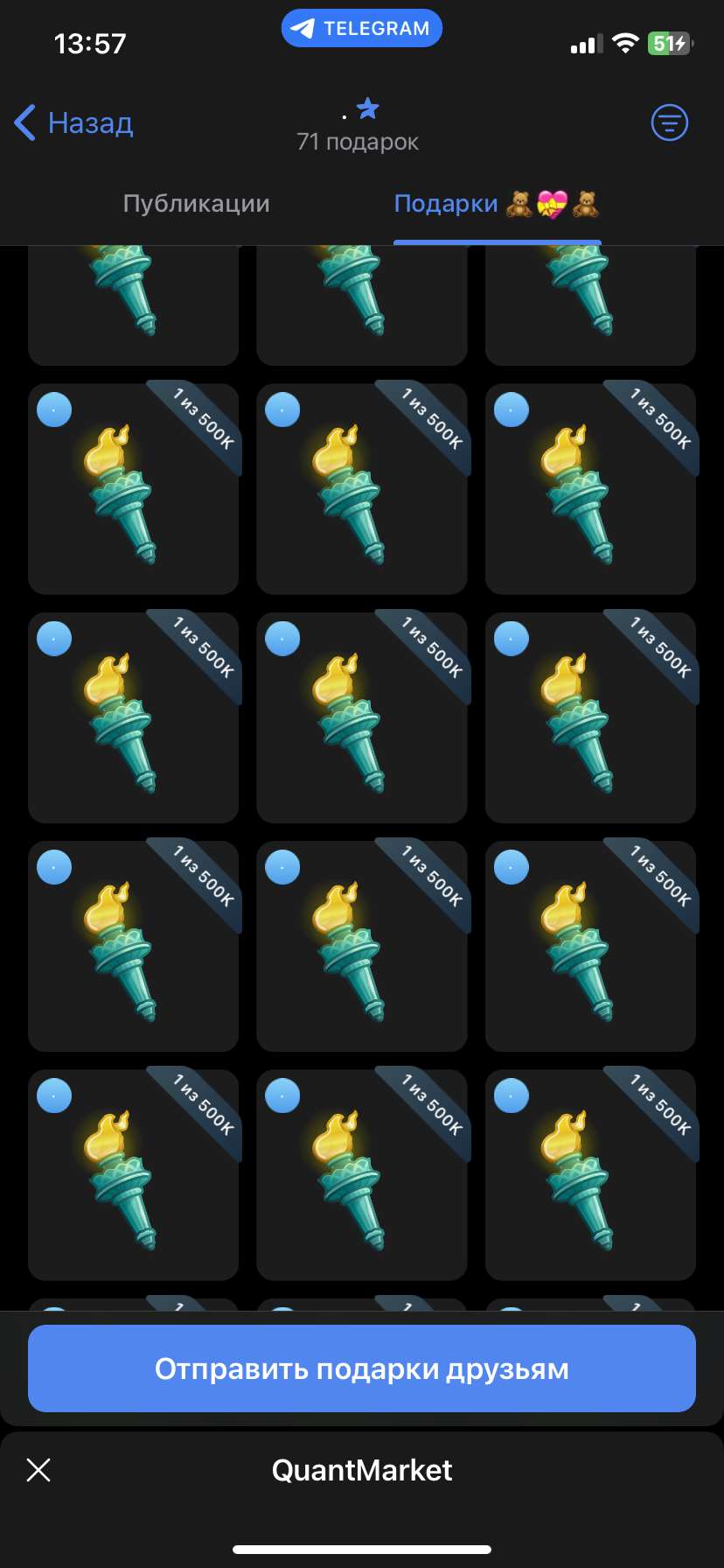This screenshot has height=1568, width=724.
Task: Close the QuantMarket panel
Action: pos(38,1470)
